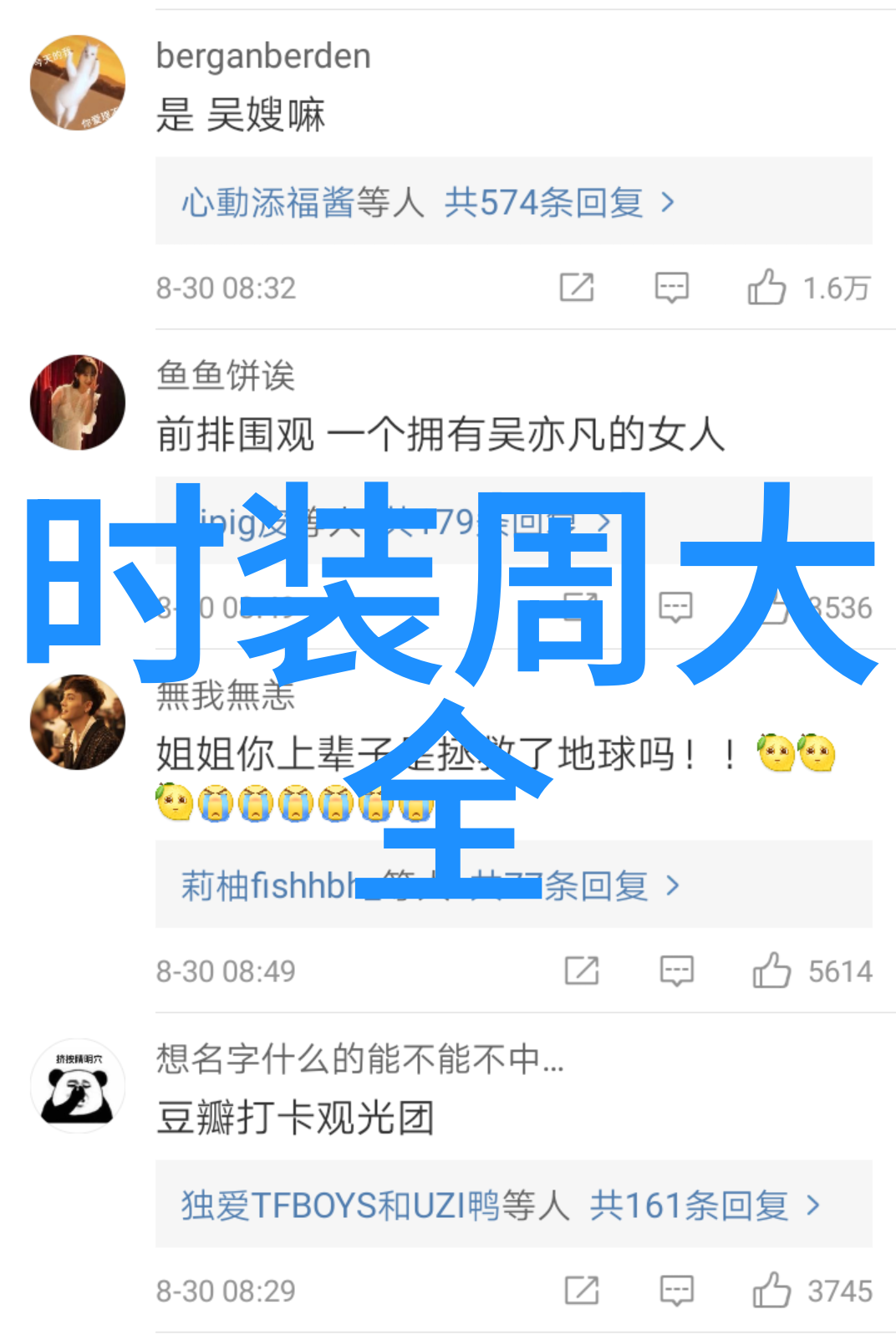This screenshot has width=896, height=1335.
Task: Like the 豆瓣打卡观光团 comment
Action: click(771, 1290)
